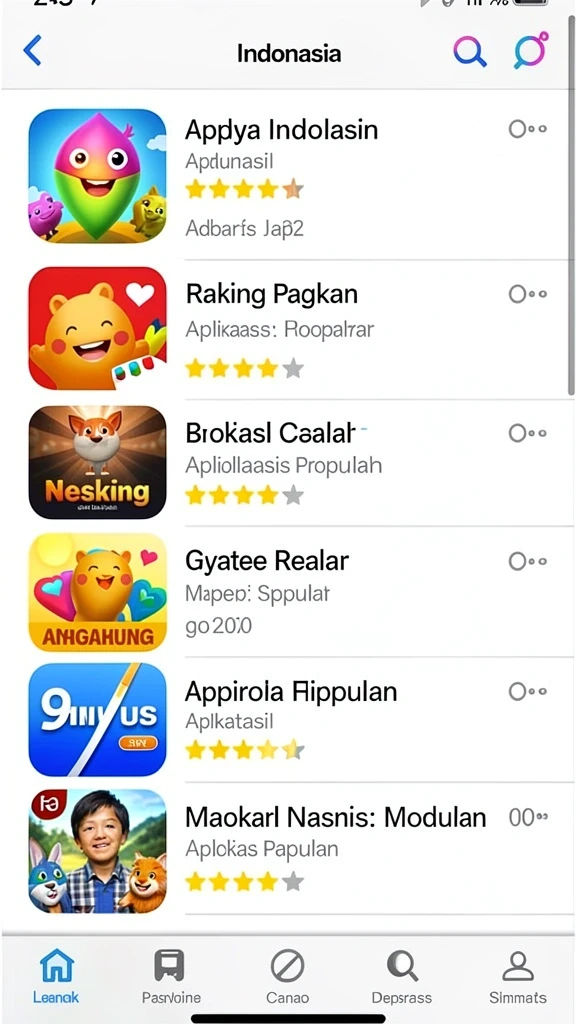
Task: Switch to the Depsrass search tab
Action: point(402,976)
